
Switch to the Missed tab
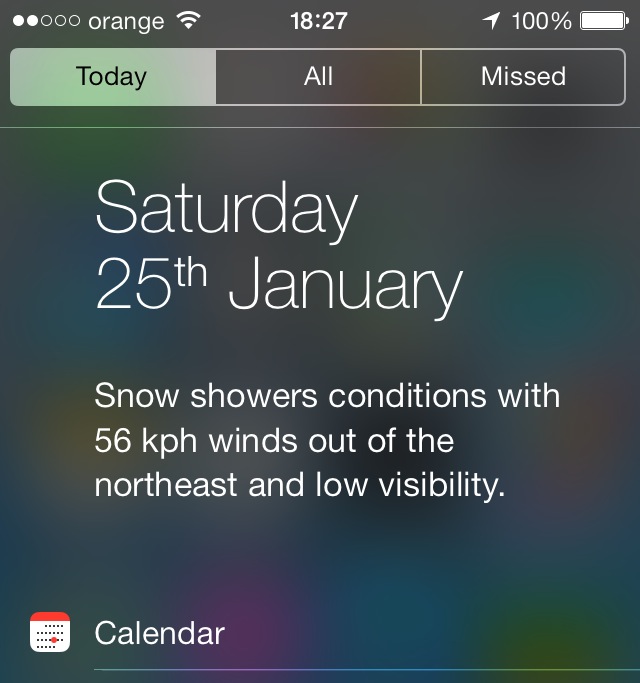pos(523,77)
